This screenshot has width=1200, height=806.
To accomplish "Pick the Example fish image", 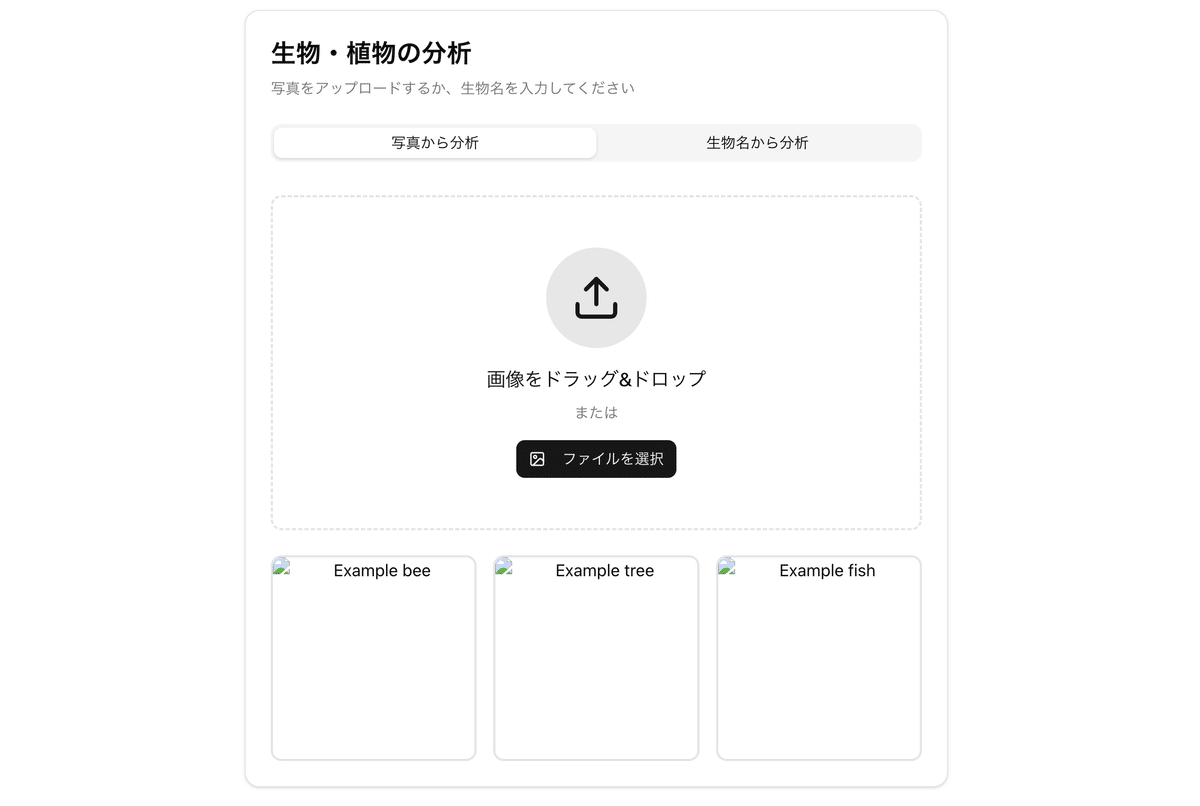I will (818, 658).
